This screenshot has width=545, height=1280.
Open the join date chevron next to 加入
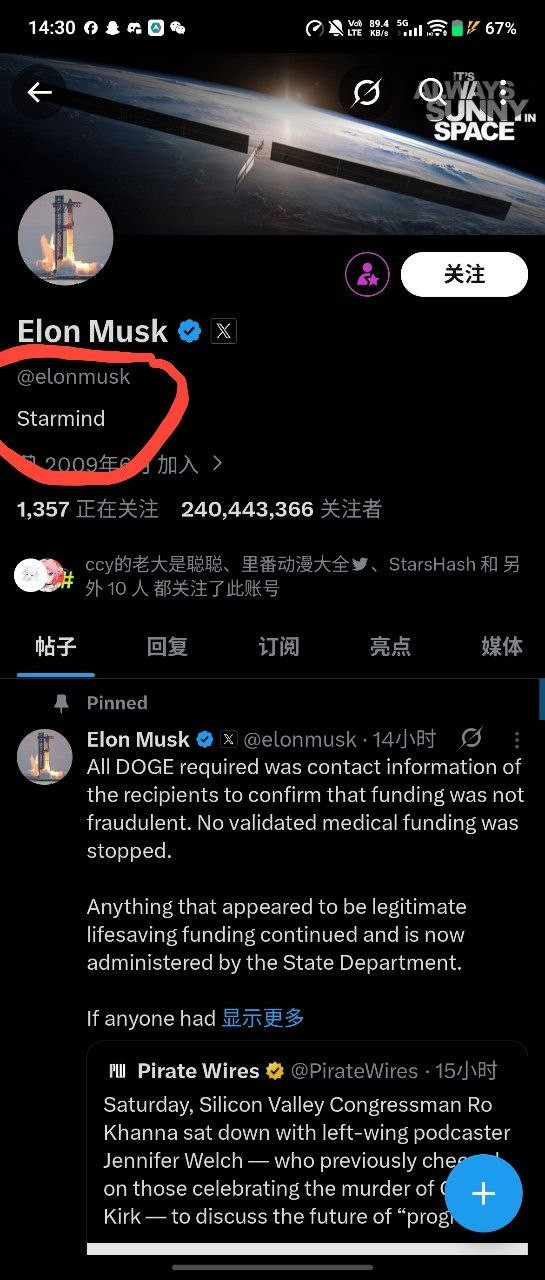point(217,464)
